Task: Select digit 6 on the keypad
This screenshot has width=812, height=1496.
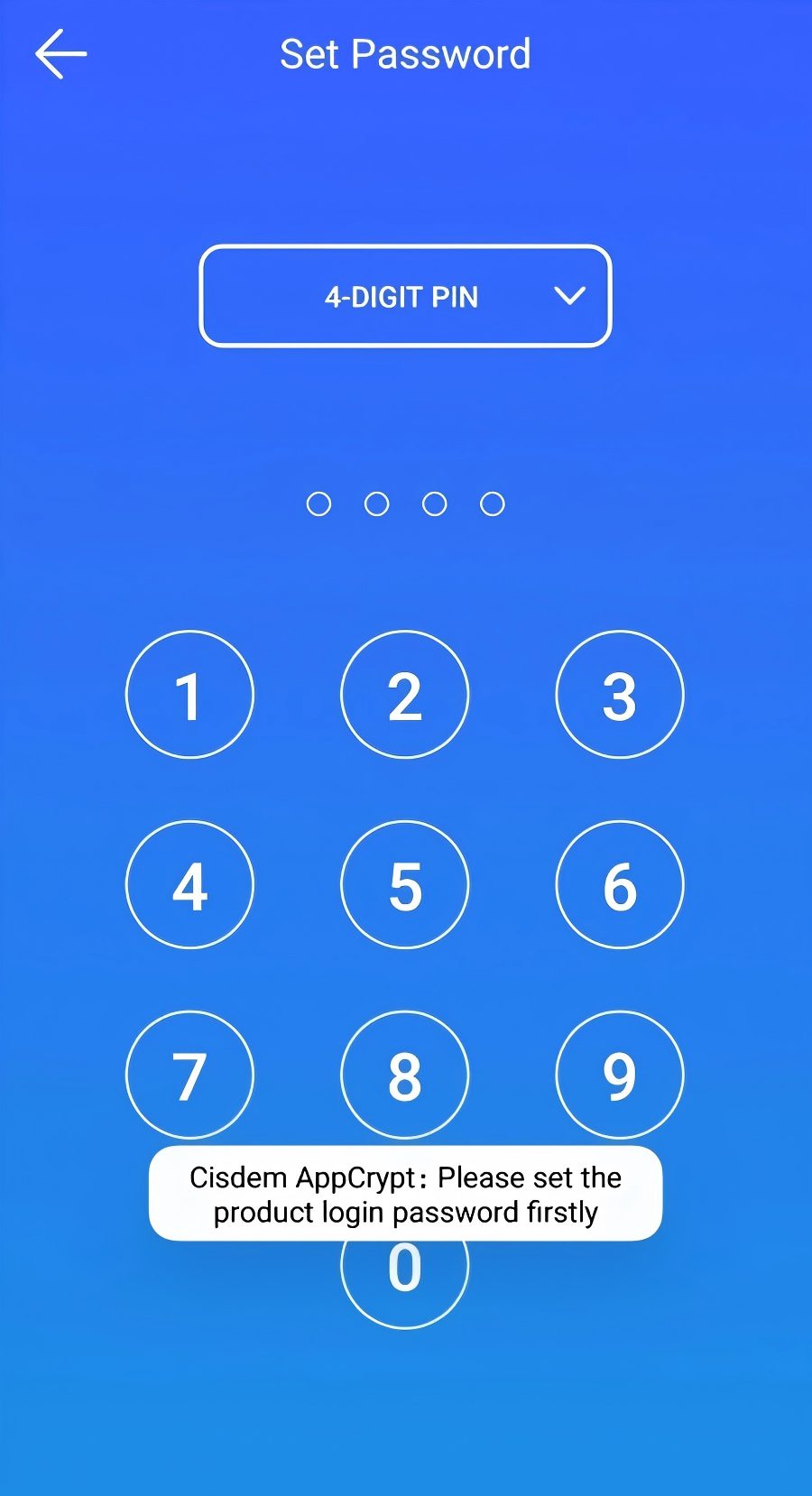Action: pos(620,885)
